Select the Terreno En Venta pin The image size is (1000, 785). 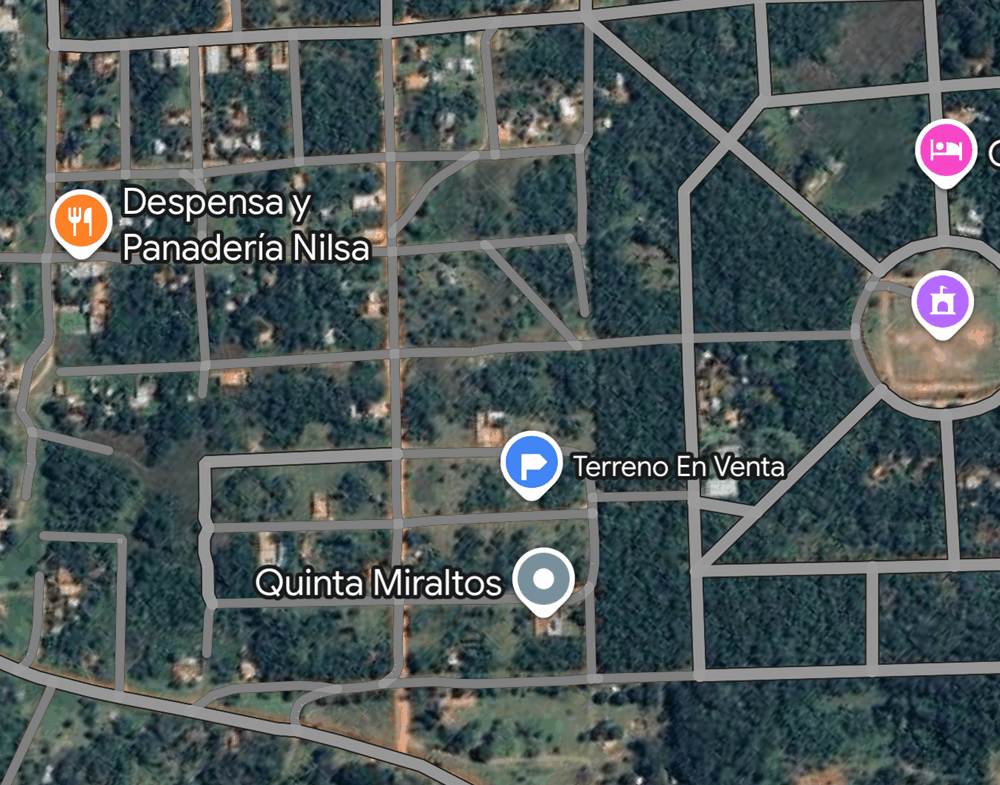pos(531,463)
